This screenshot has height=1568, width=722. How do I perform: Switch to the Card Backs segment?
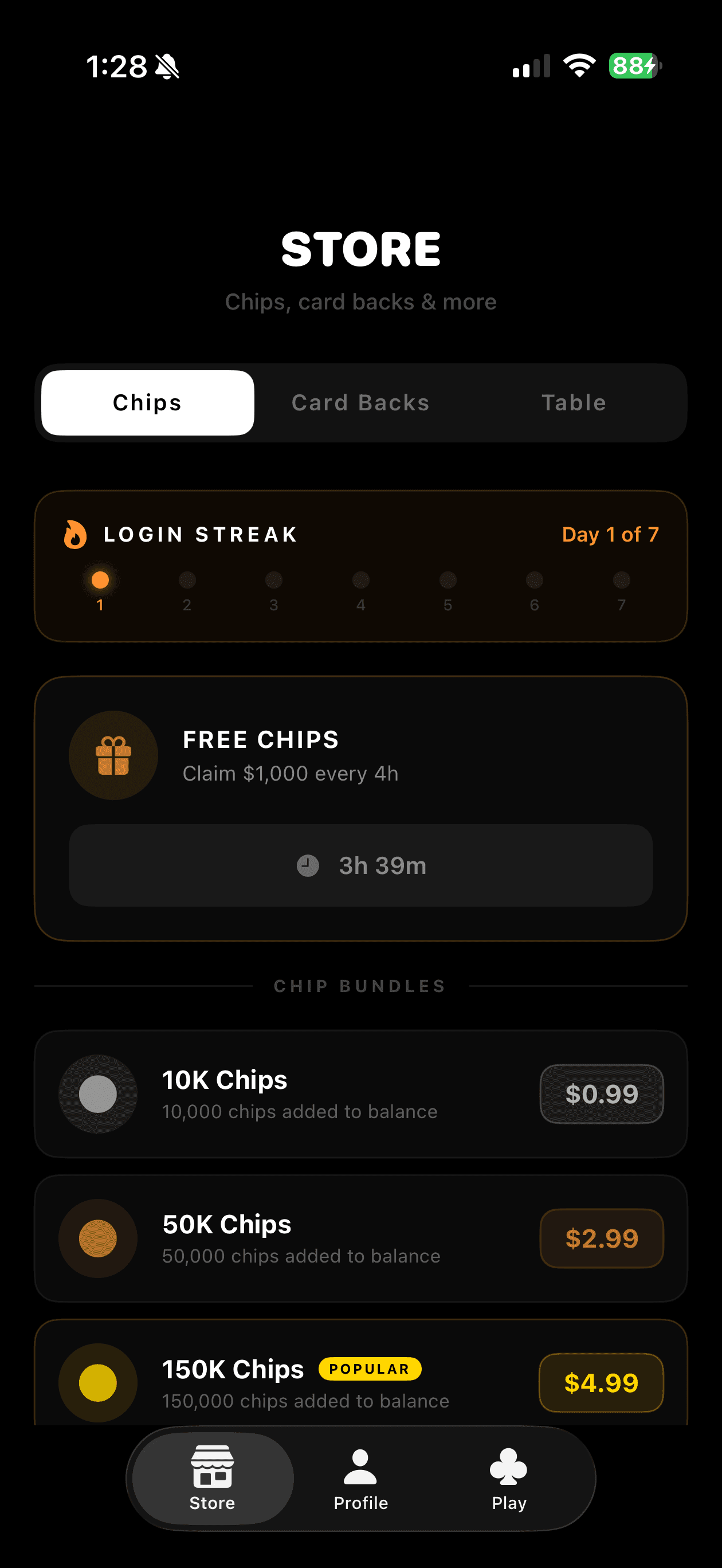[360, 402]
